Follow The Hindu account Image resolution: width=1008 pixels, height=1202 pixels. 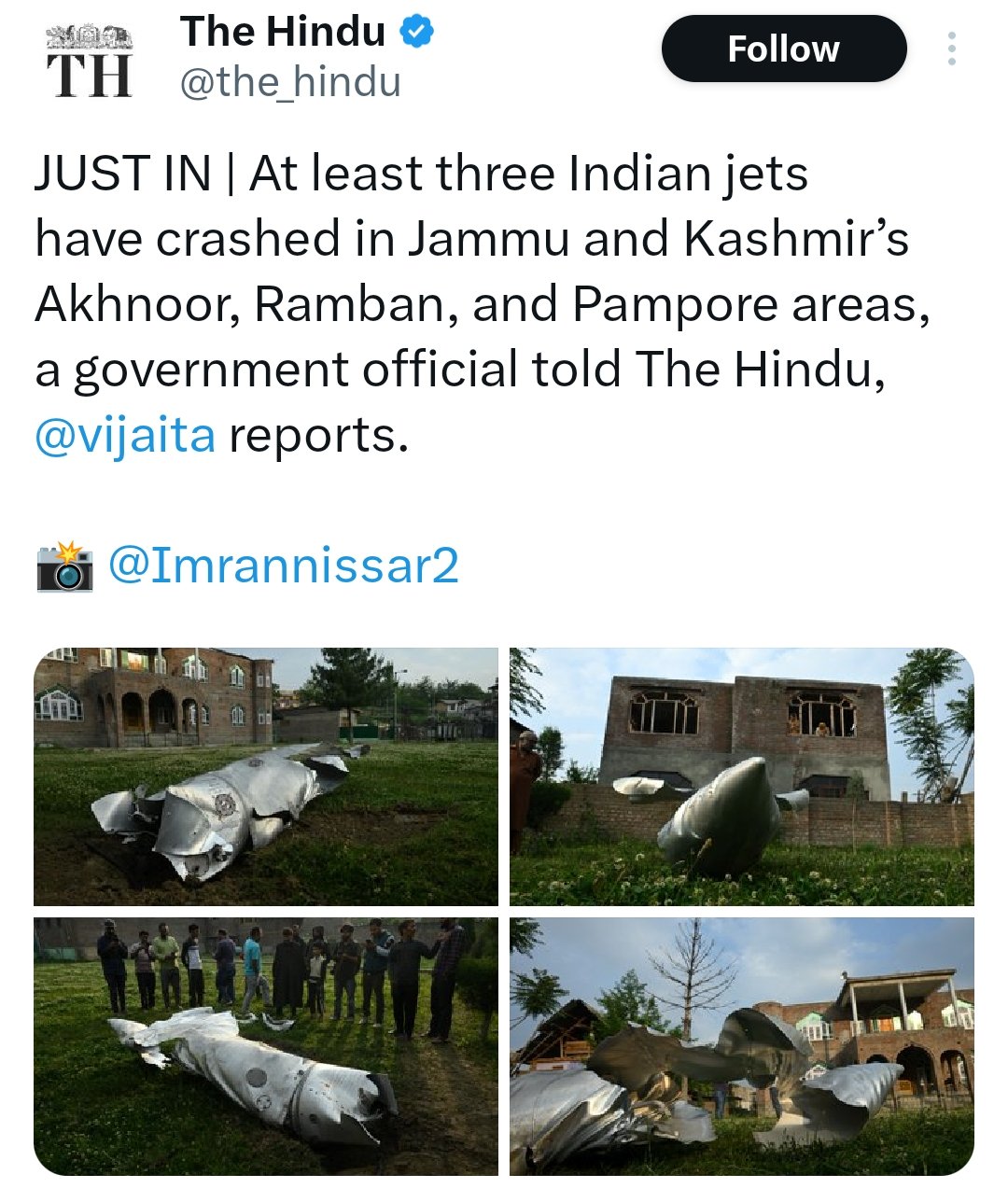[x=783, y=49]
